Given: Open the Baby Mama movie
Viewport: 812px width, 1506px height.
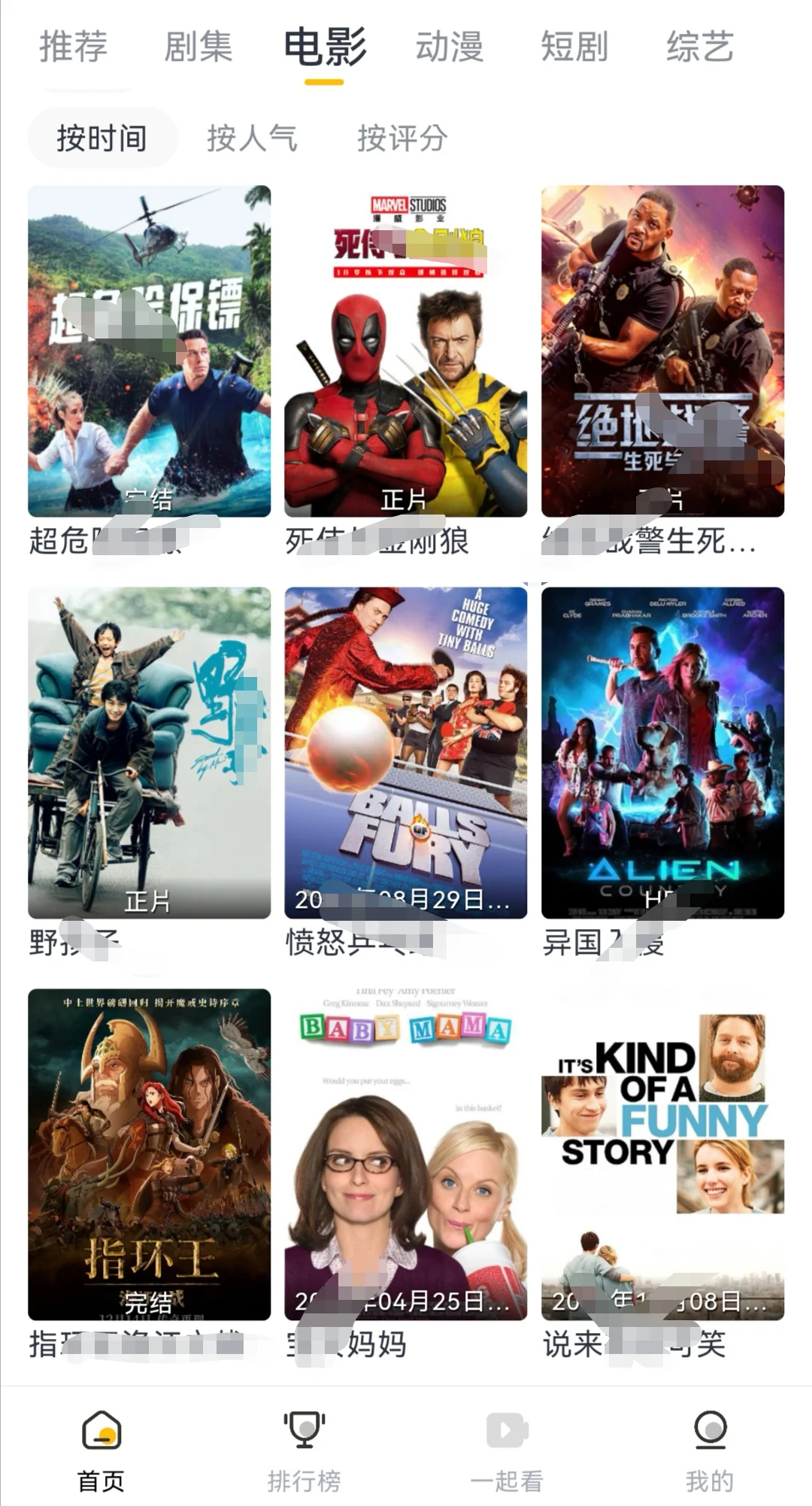Looking at the screenshot, I should point(405,1154).
